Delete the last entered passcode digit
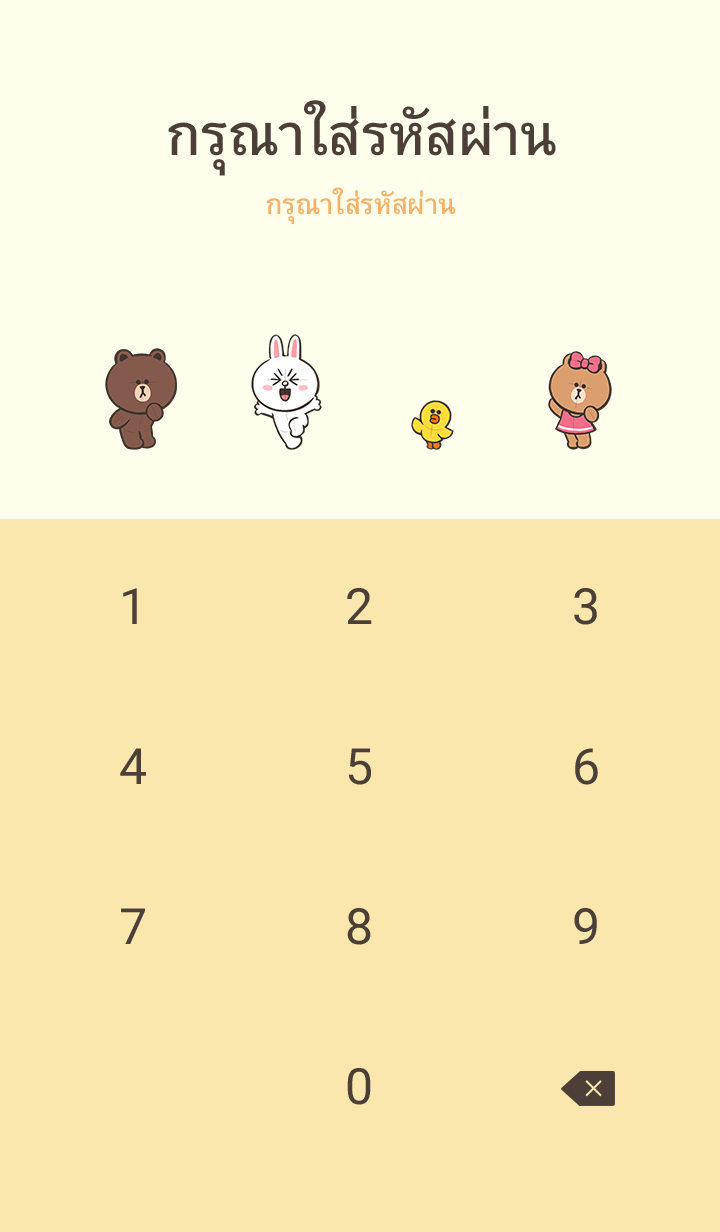720x1232 pixels. [588, 1088]
